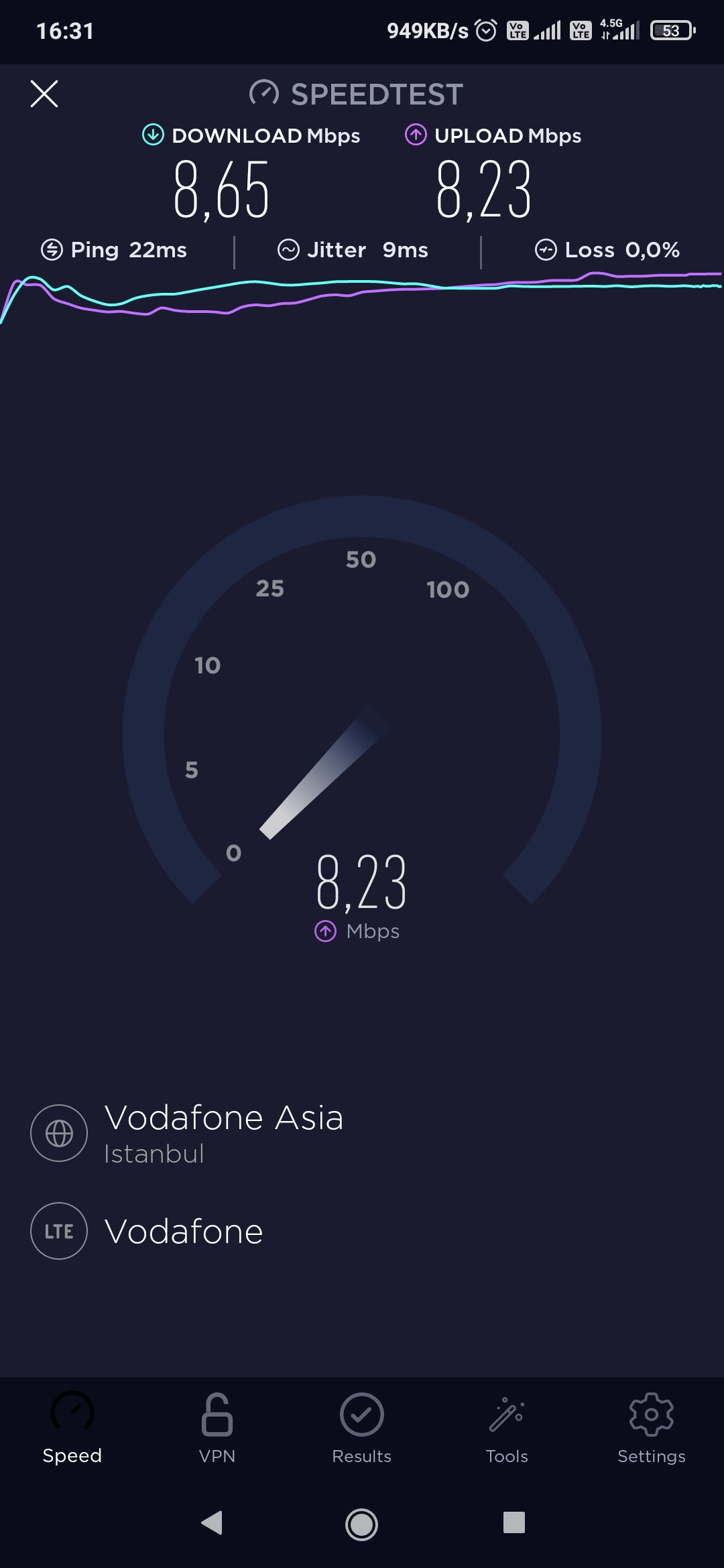
Task: Open recent apps from the navigation bar
Action: 514,1522
